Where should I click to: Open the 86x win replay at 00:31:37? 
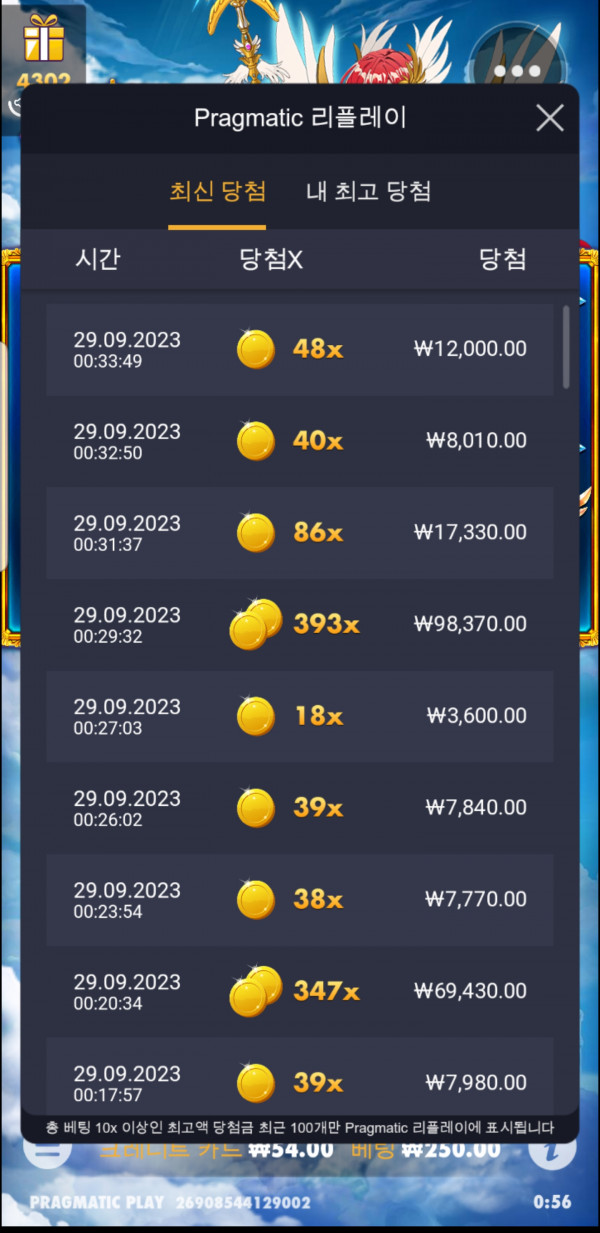[x=300, y=532]
